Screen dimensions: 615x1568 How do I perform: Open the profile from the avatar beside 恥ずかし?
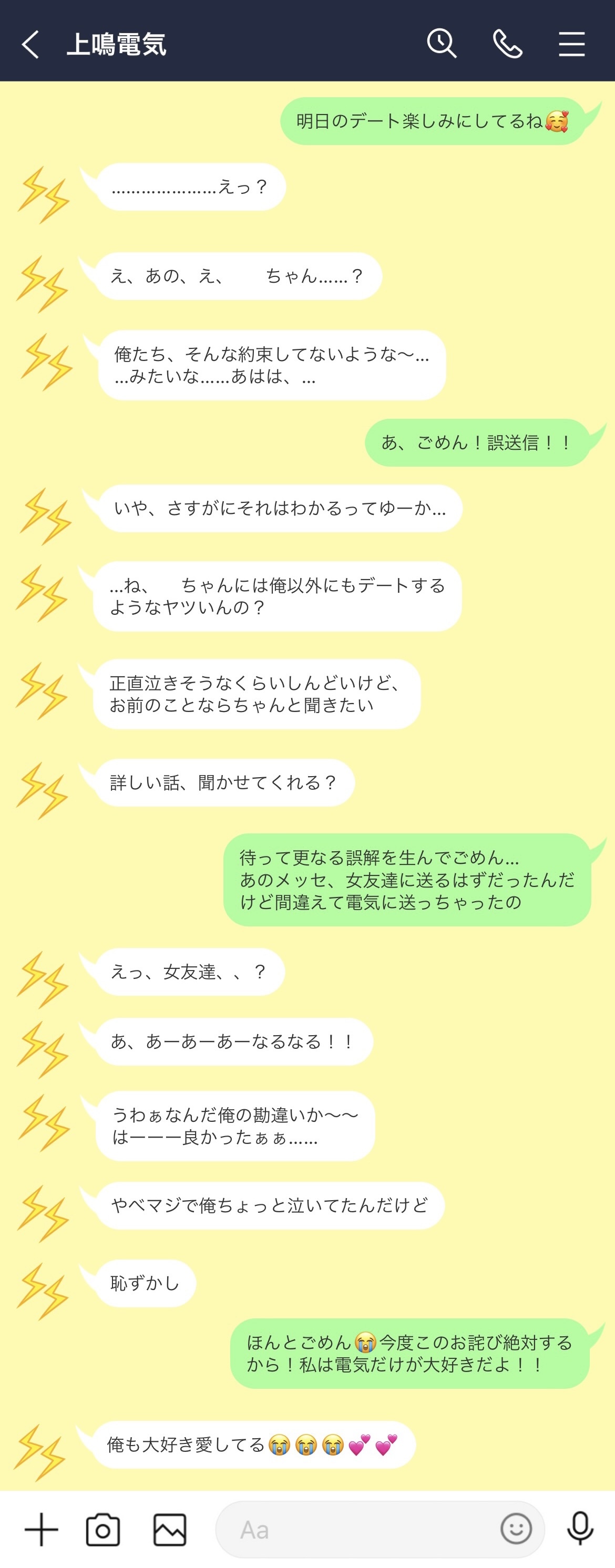(43, 1291)
